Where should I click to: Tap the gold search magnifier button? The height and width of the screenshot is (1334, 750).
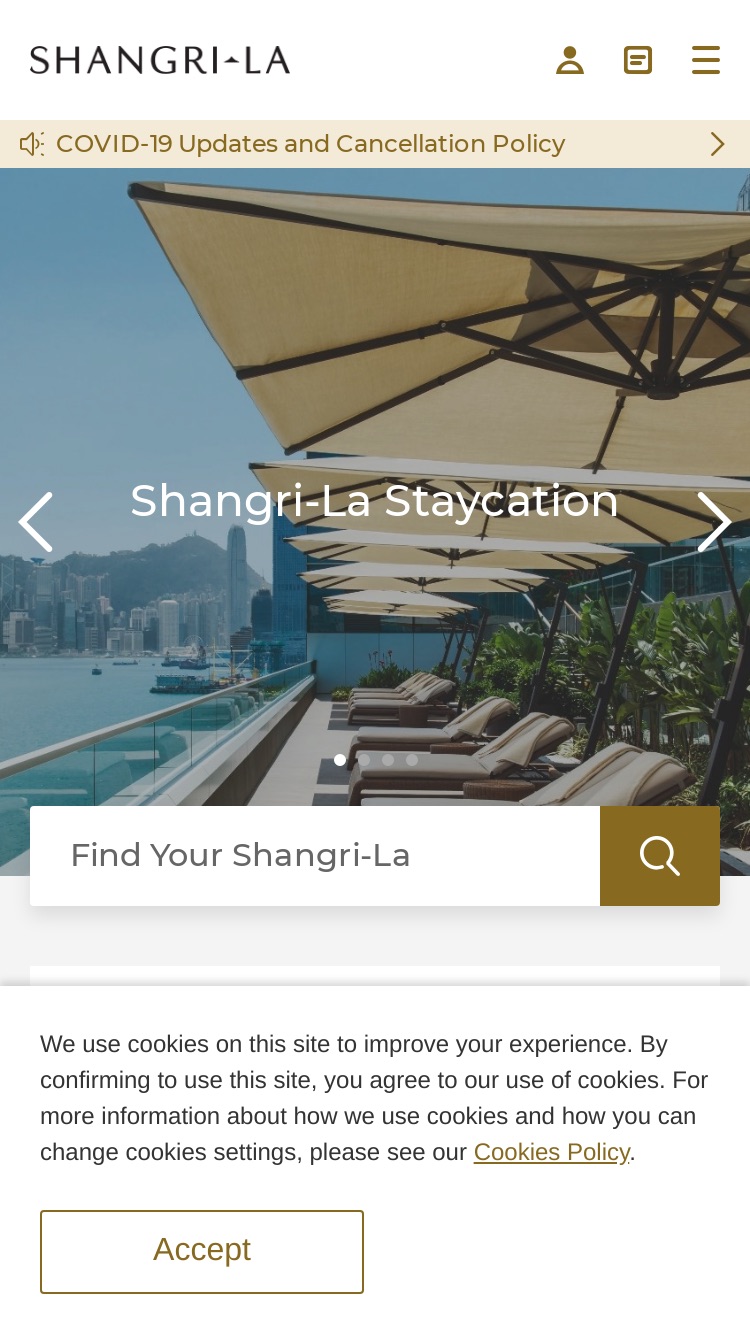[660, 856]
